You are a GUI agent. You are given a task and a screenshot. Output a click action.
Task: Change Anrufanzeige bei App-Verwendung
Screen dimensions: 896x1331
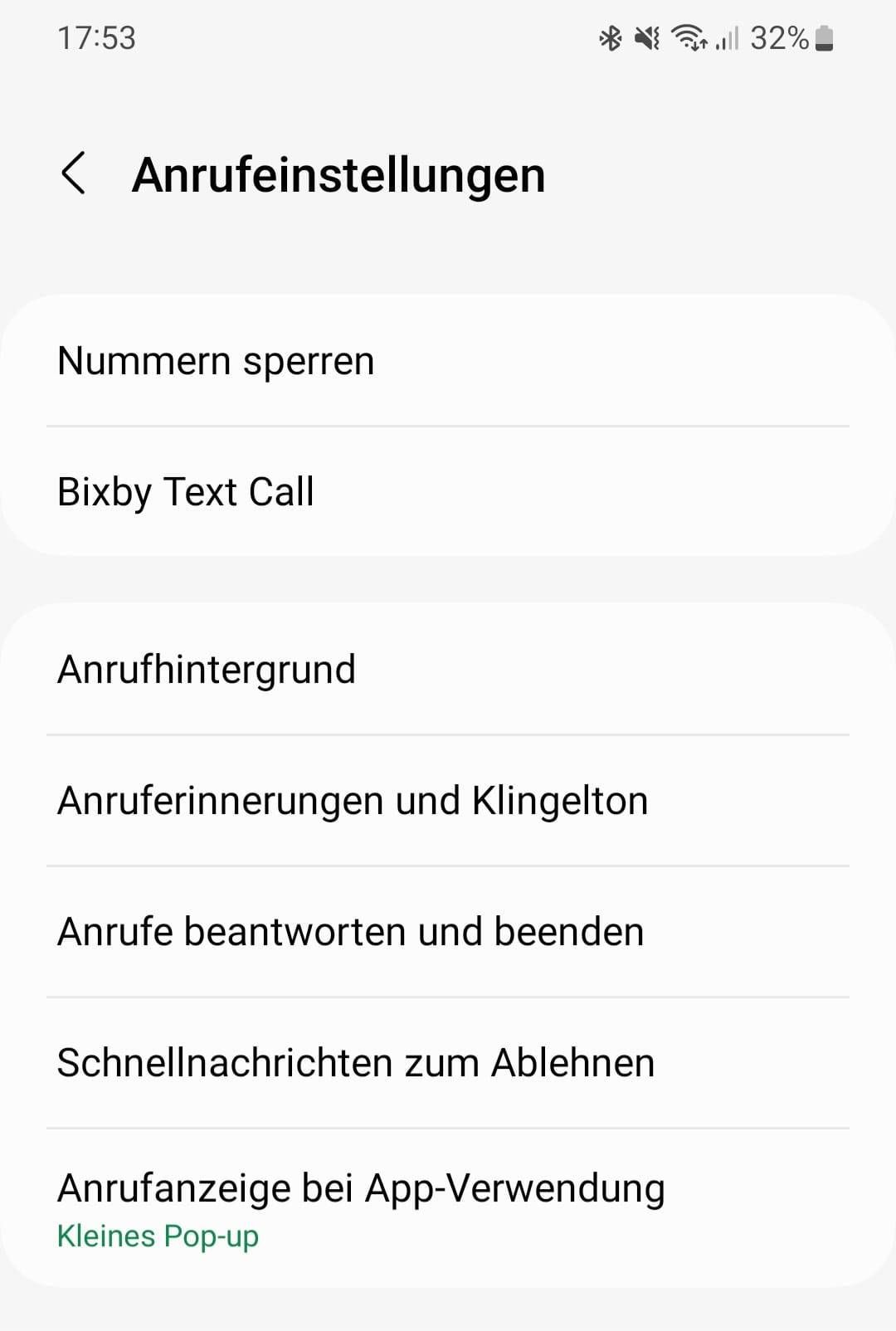(x=448, y=1207)
